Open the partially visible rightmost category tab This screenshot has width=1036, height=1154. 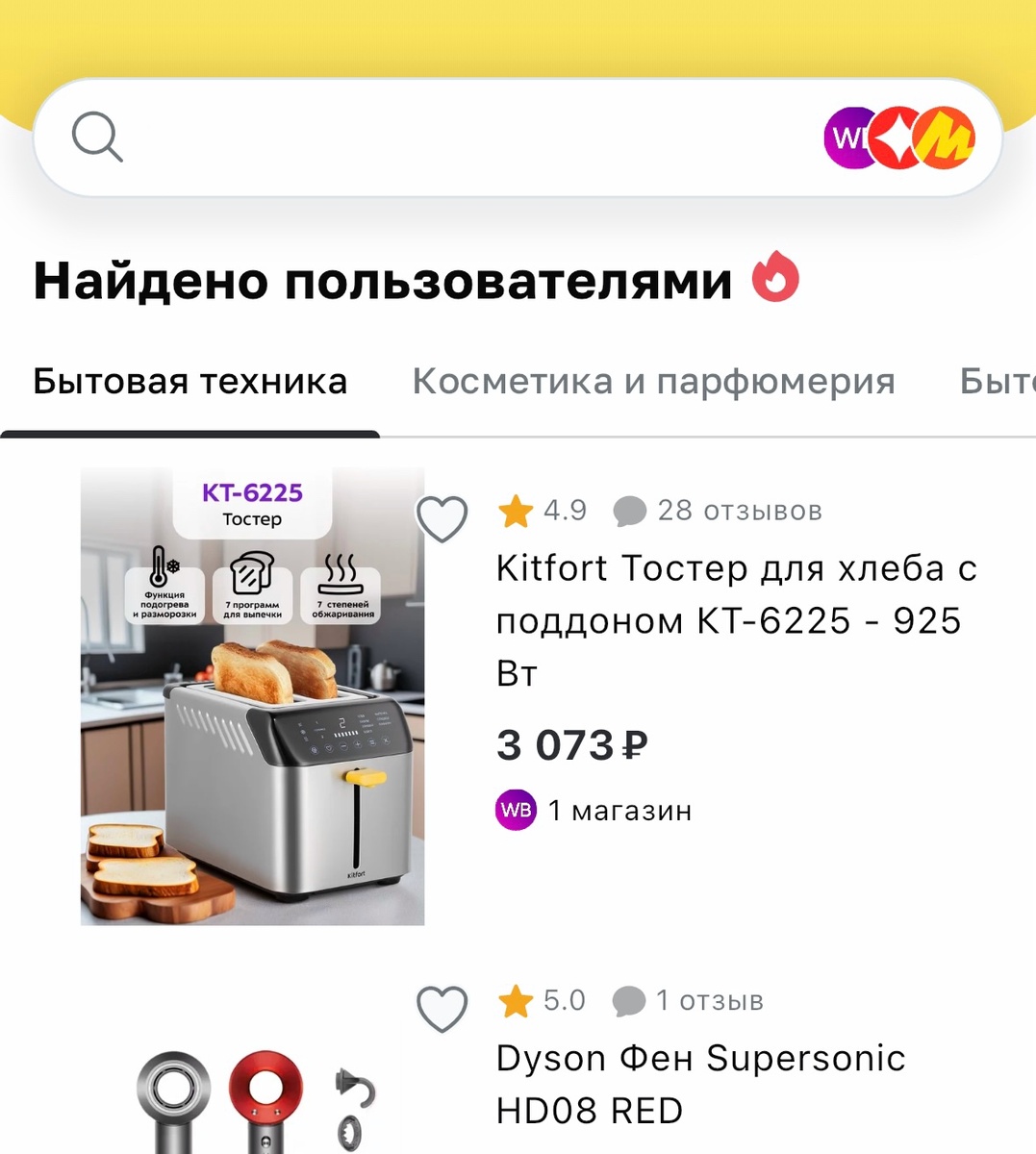pyautogui.click(x=1000, y=382)
